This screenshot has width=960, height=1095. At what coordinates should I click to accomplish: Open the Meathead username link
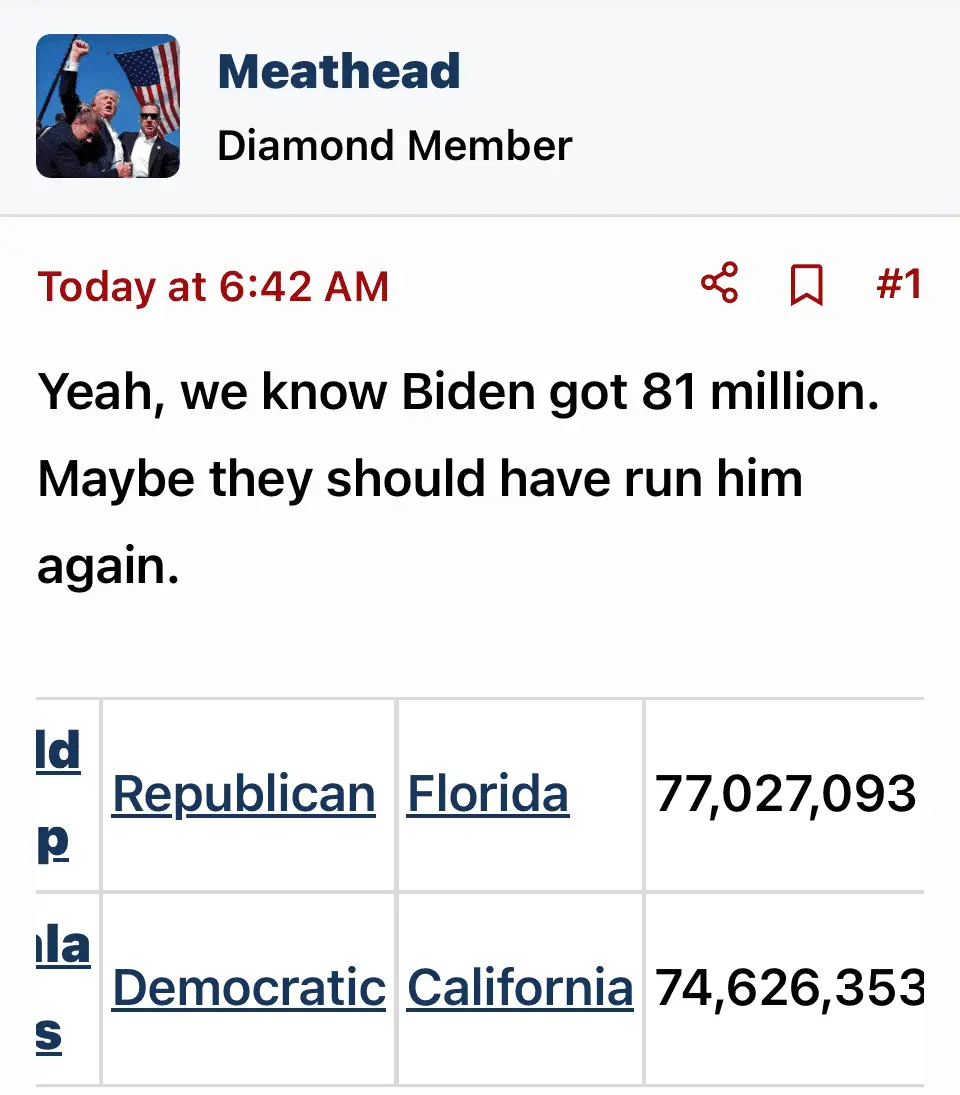click(339, 72)
